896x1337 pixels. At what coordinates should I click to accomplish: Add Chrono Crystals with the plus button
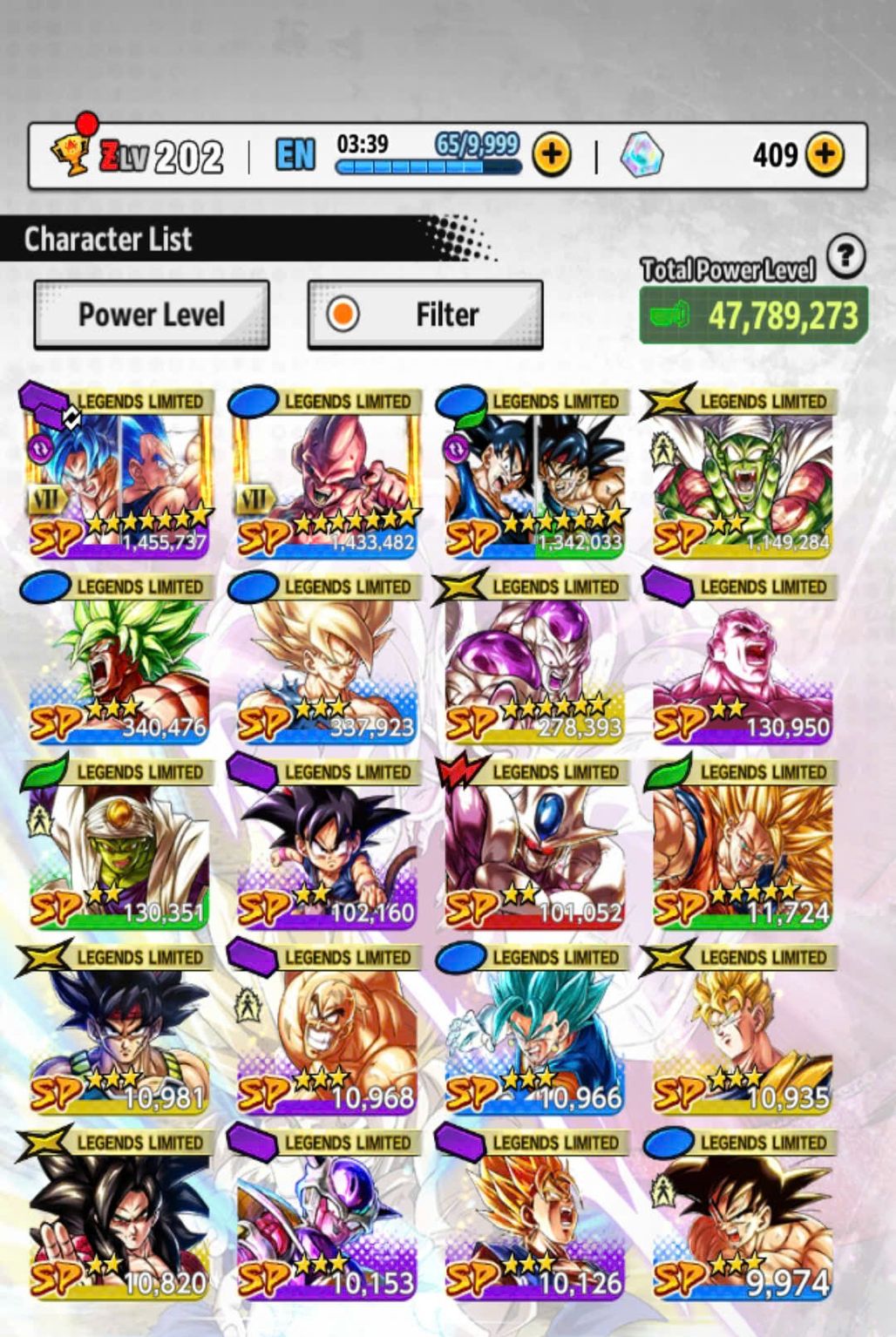824,155
